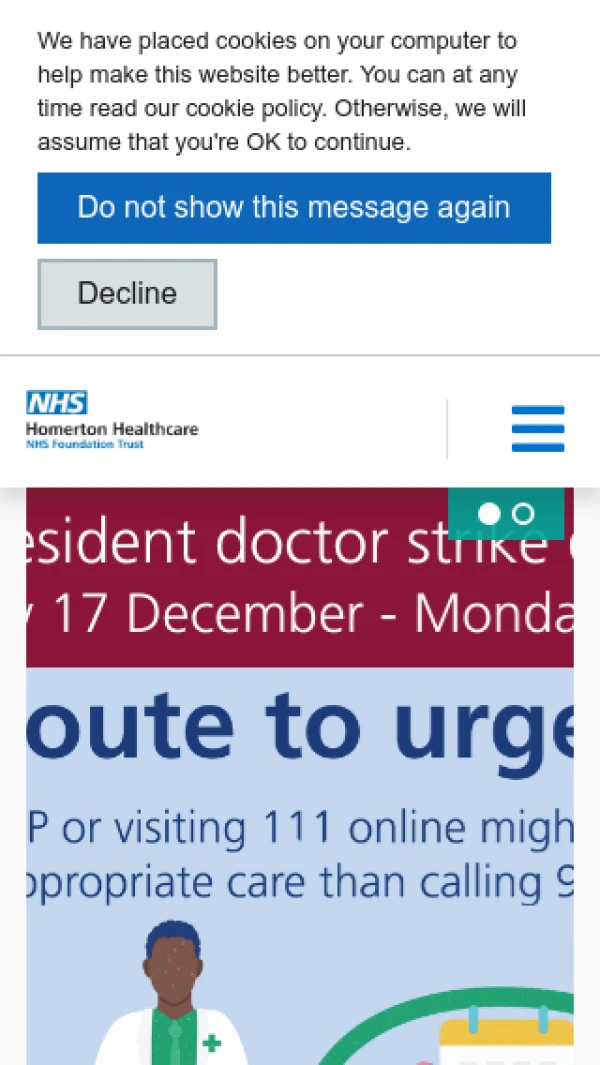
Task: Tap Do not show this message again
Action: (x=294, y=208)
